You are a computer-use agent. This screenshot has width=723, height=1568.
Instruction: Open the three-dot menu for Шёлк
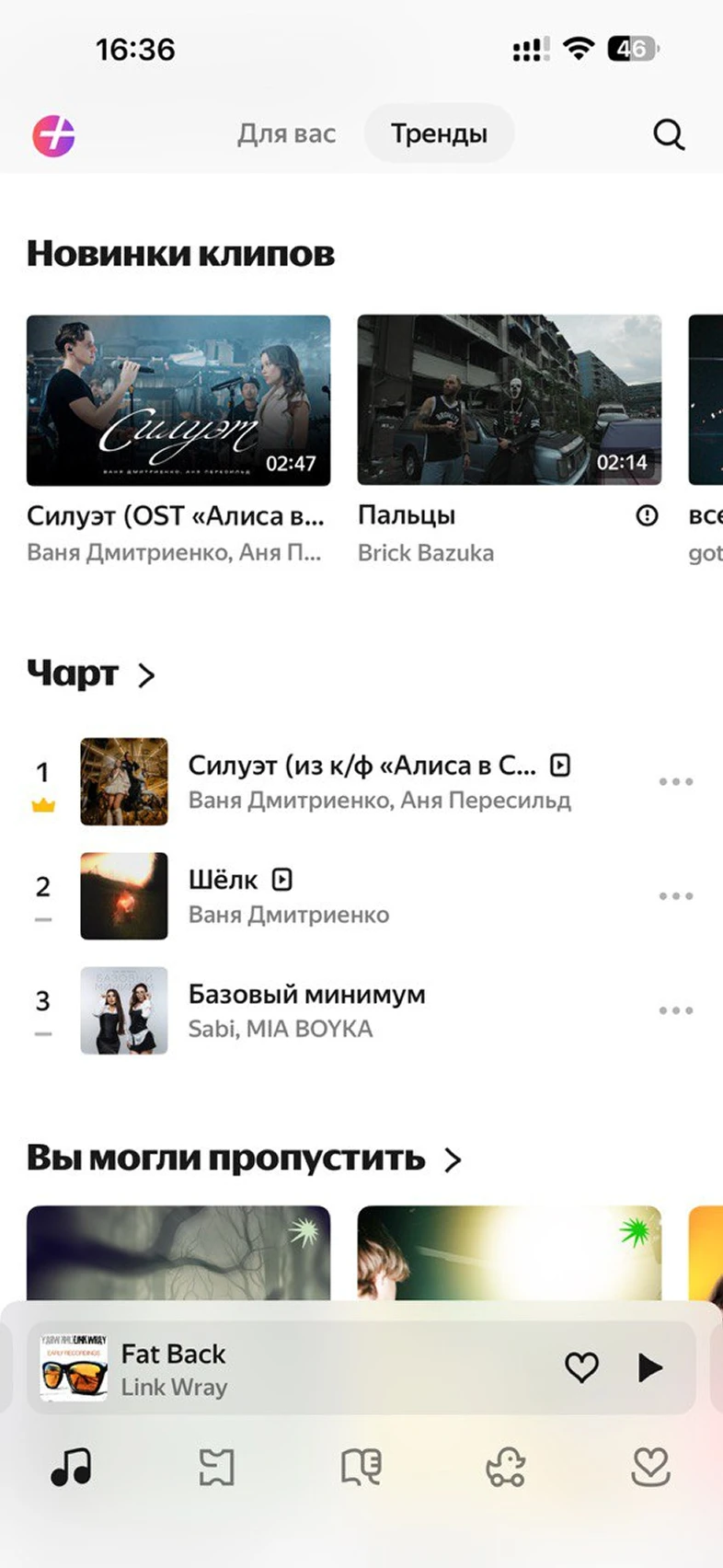(675, 896)
